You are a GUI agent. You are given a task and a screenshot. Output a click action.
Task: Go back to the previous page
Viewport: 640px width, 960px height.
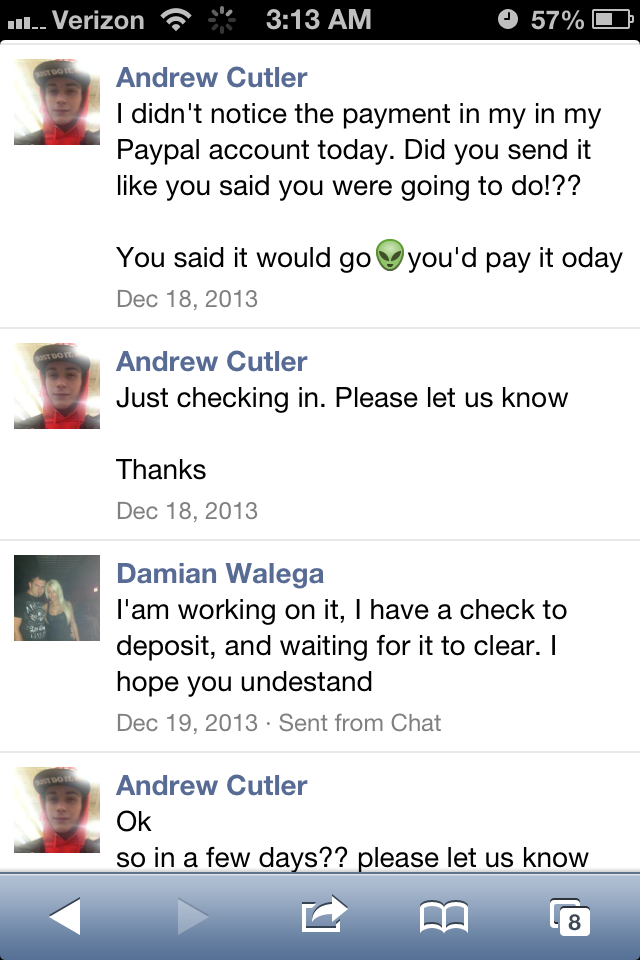click(66, 916)
